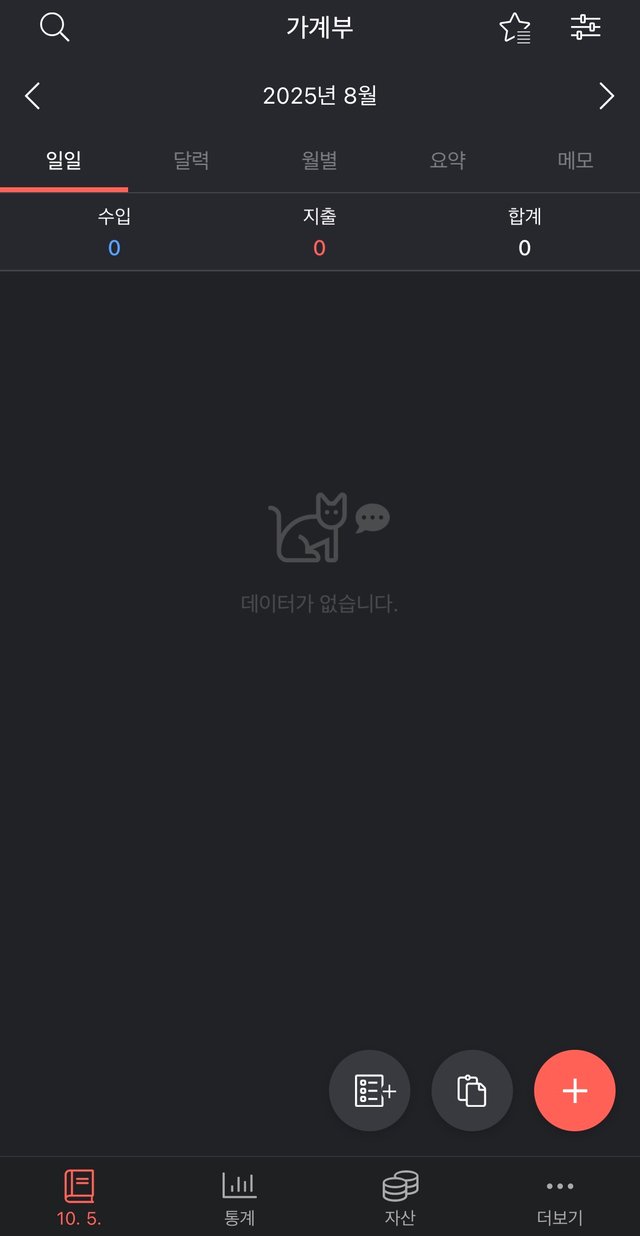The width and height of the screenshot is (640, 1236).
Task: Tap the list-plus bulk add button
Action: [370, 1090]
